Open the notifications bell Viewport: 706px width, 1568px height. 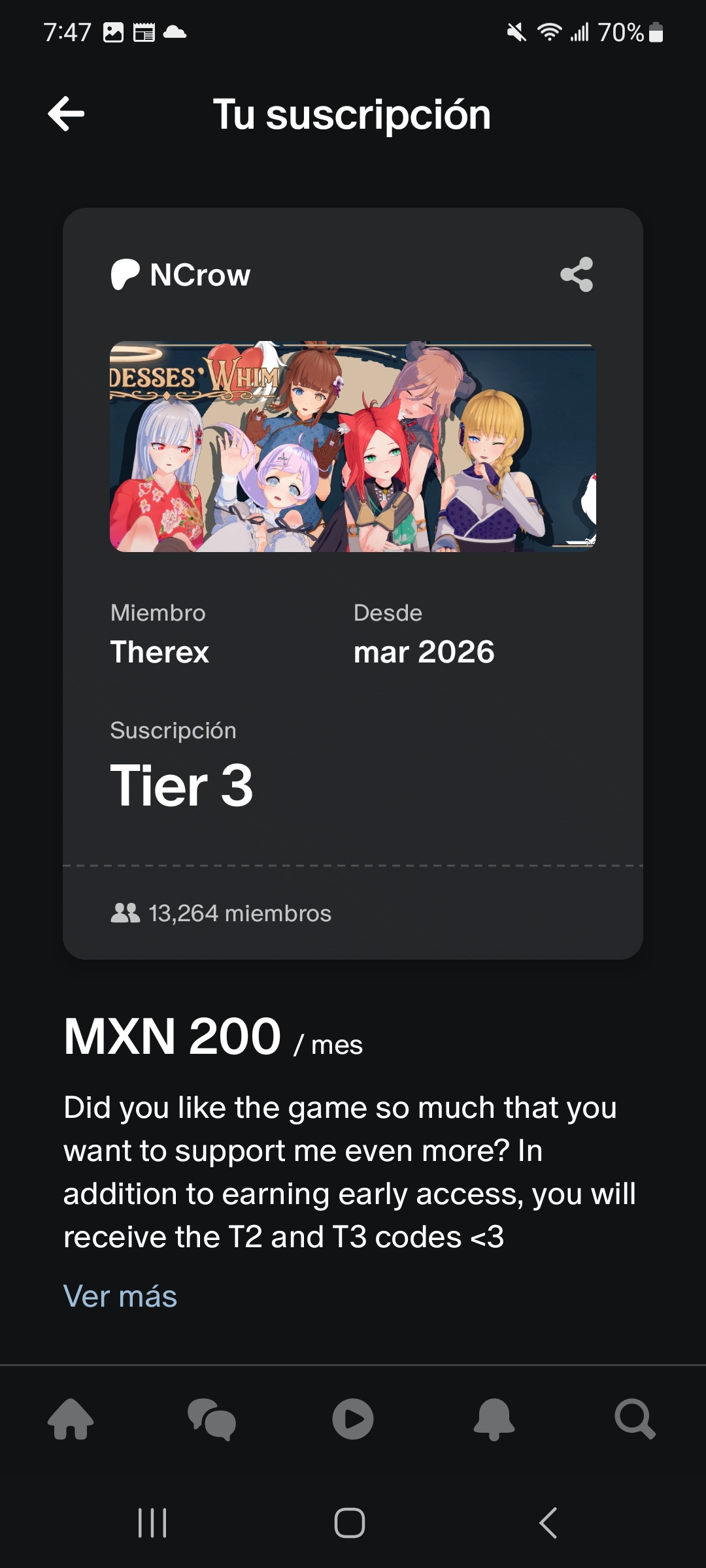[494, 1419]
